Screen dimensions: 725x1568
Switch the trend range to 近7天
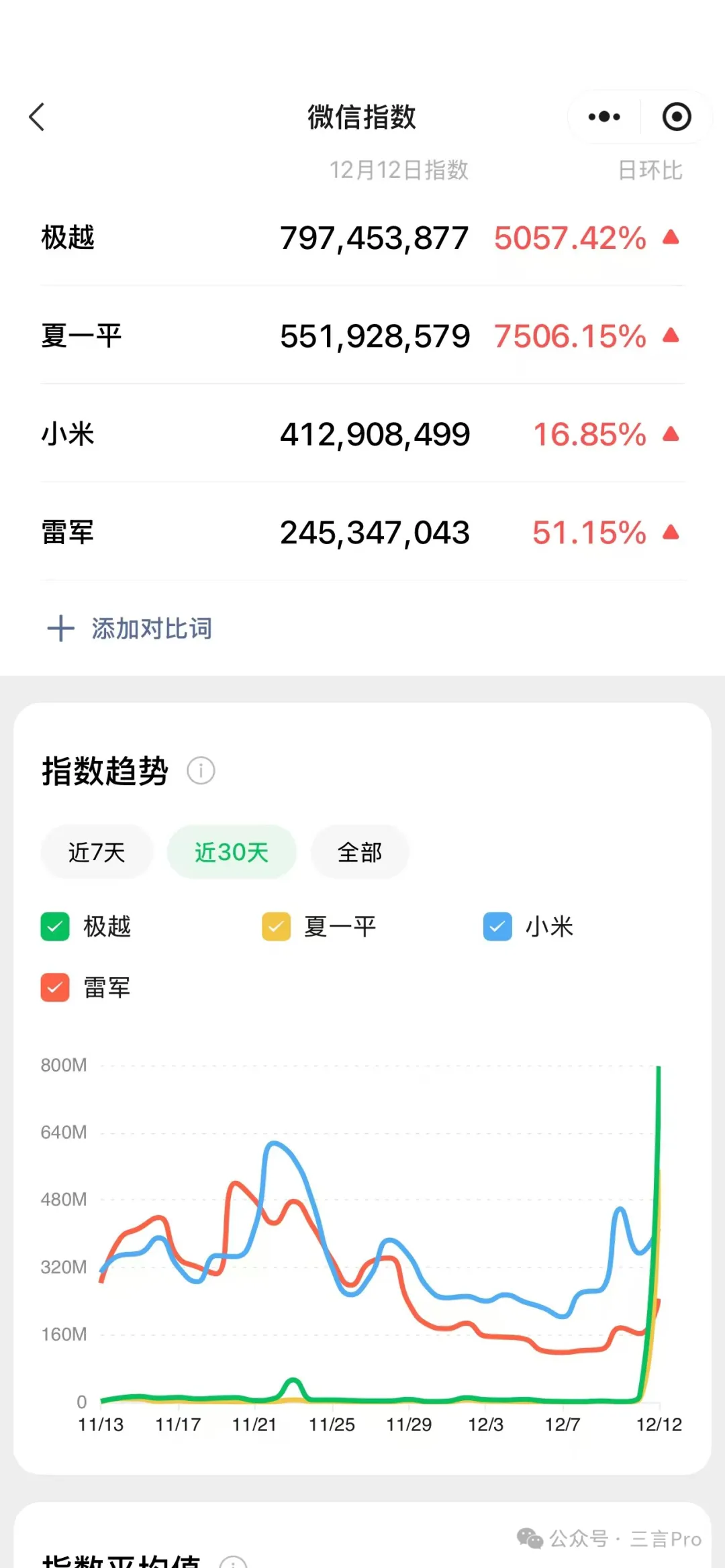97,852
